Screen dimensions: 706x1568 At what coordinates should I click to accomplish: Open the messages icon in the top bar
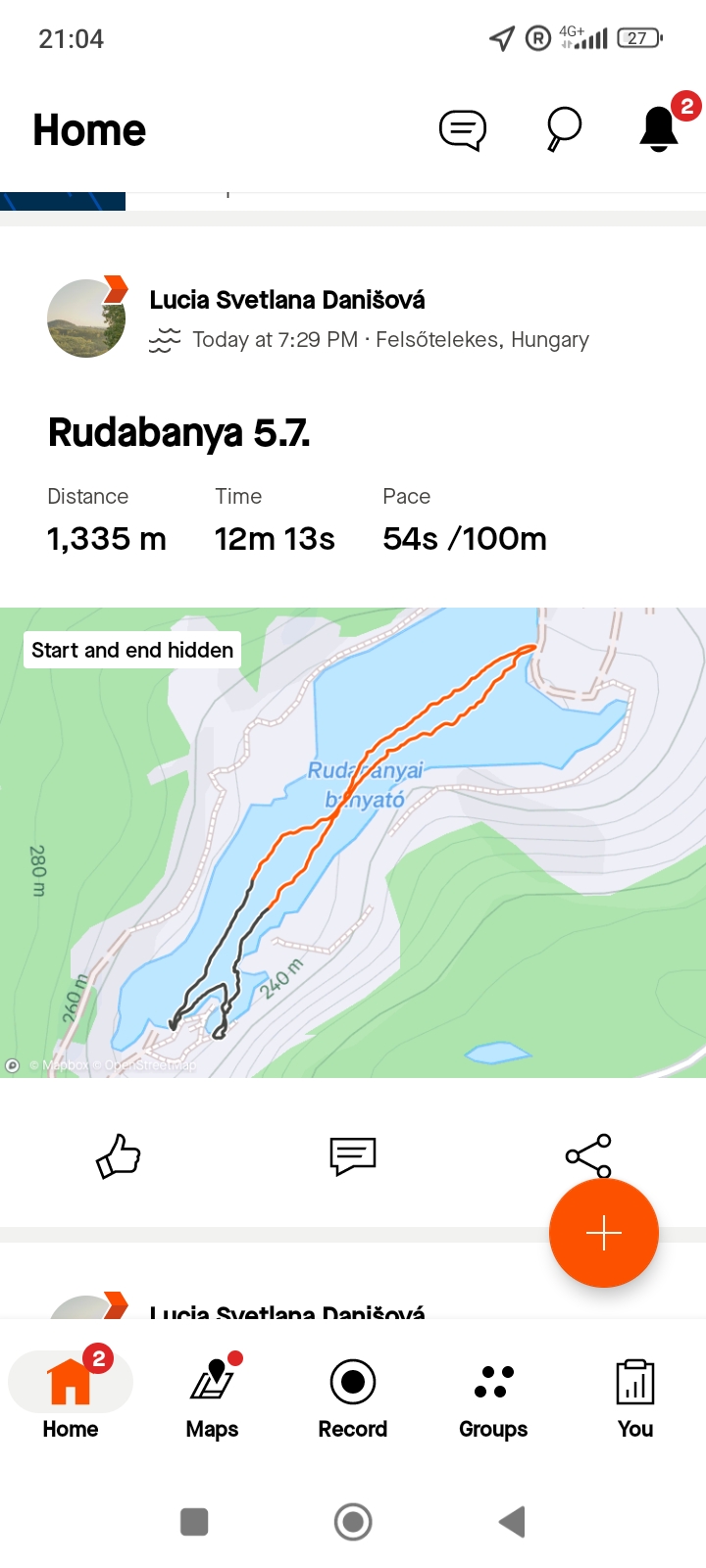pos(463,129)
